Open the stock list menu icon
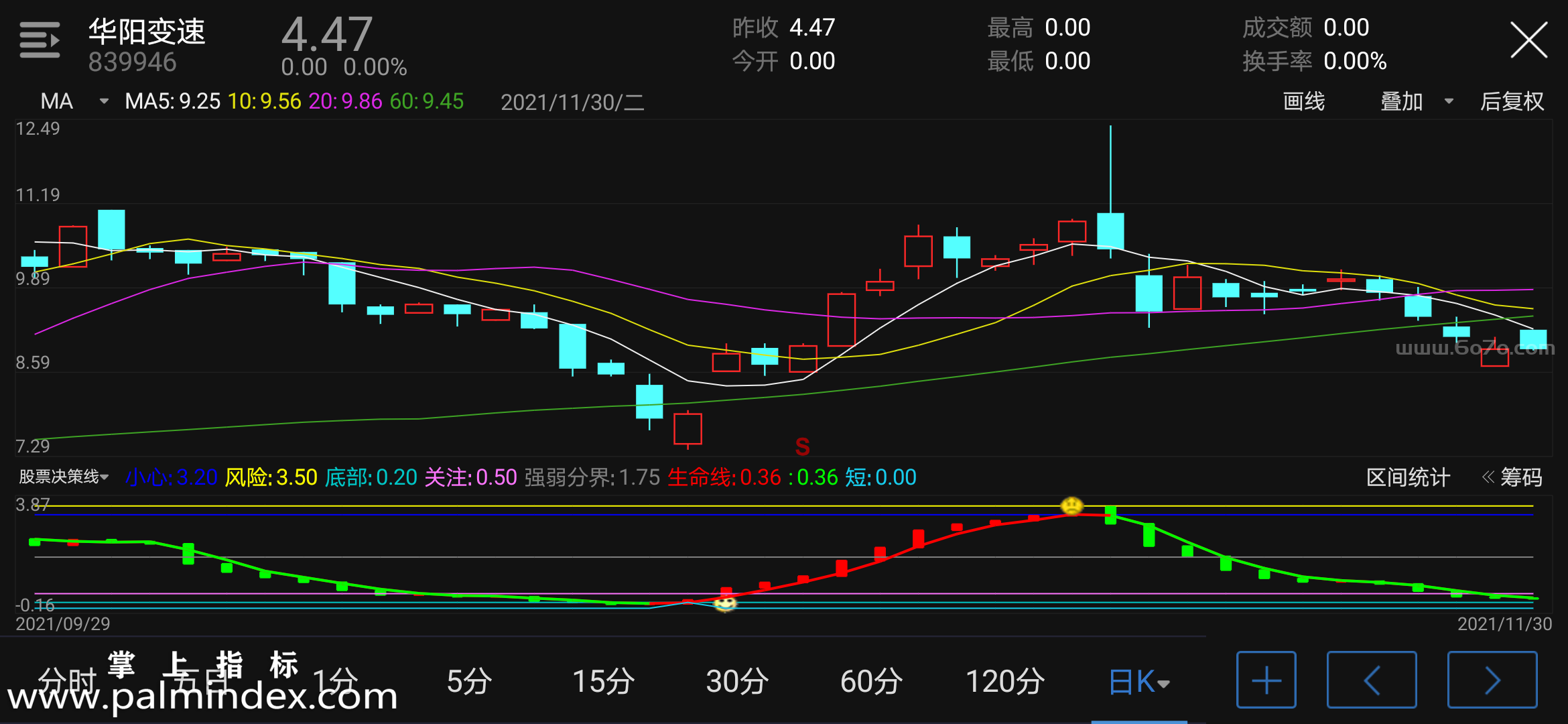This screenshot has height=724, width=1568. pyautogui.click(x=40, y=40)
